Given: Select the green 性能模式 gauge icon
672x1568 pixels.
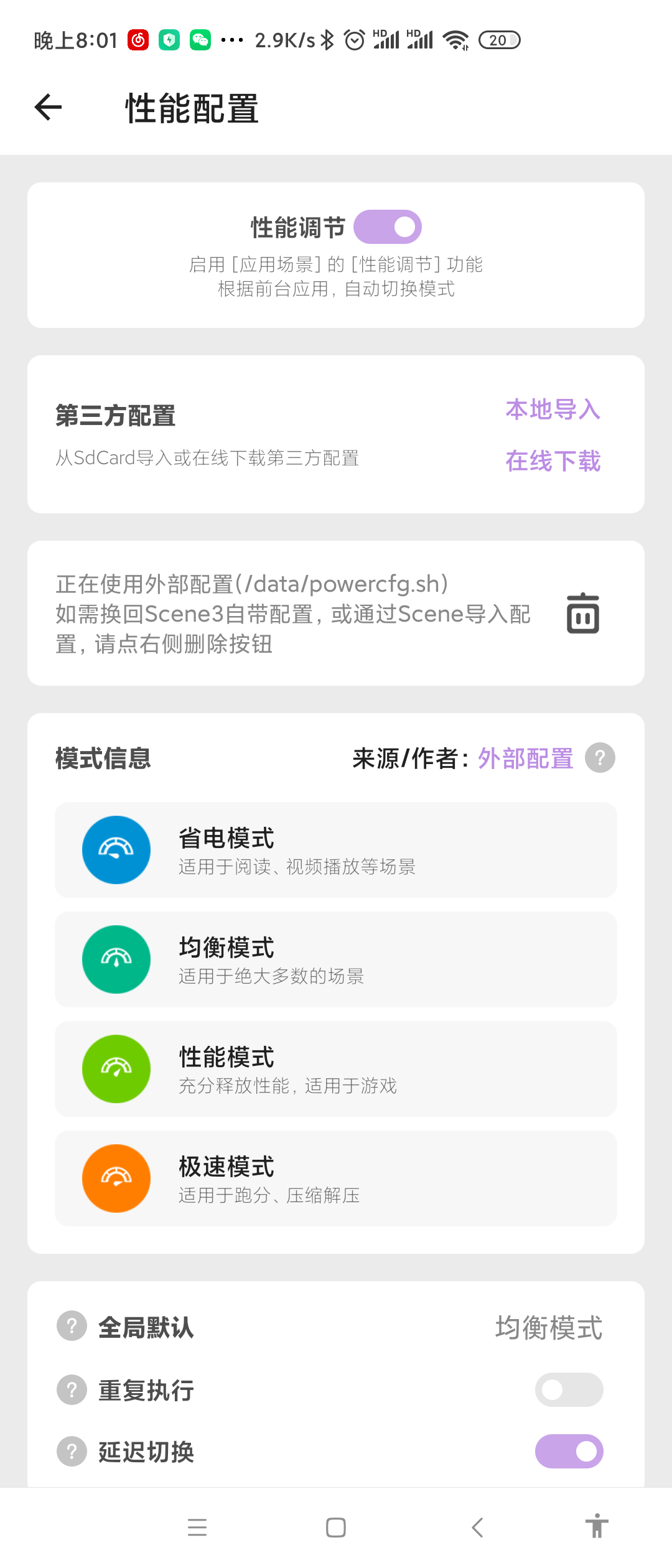Looking at the screenshot, I should (116, 1069).
